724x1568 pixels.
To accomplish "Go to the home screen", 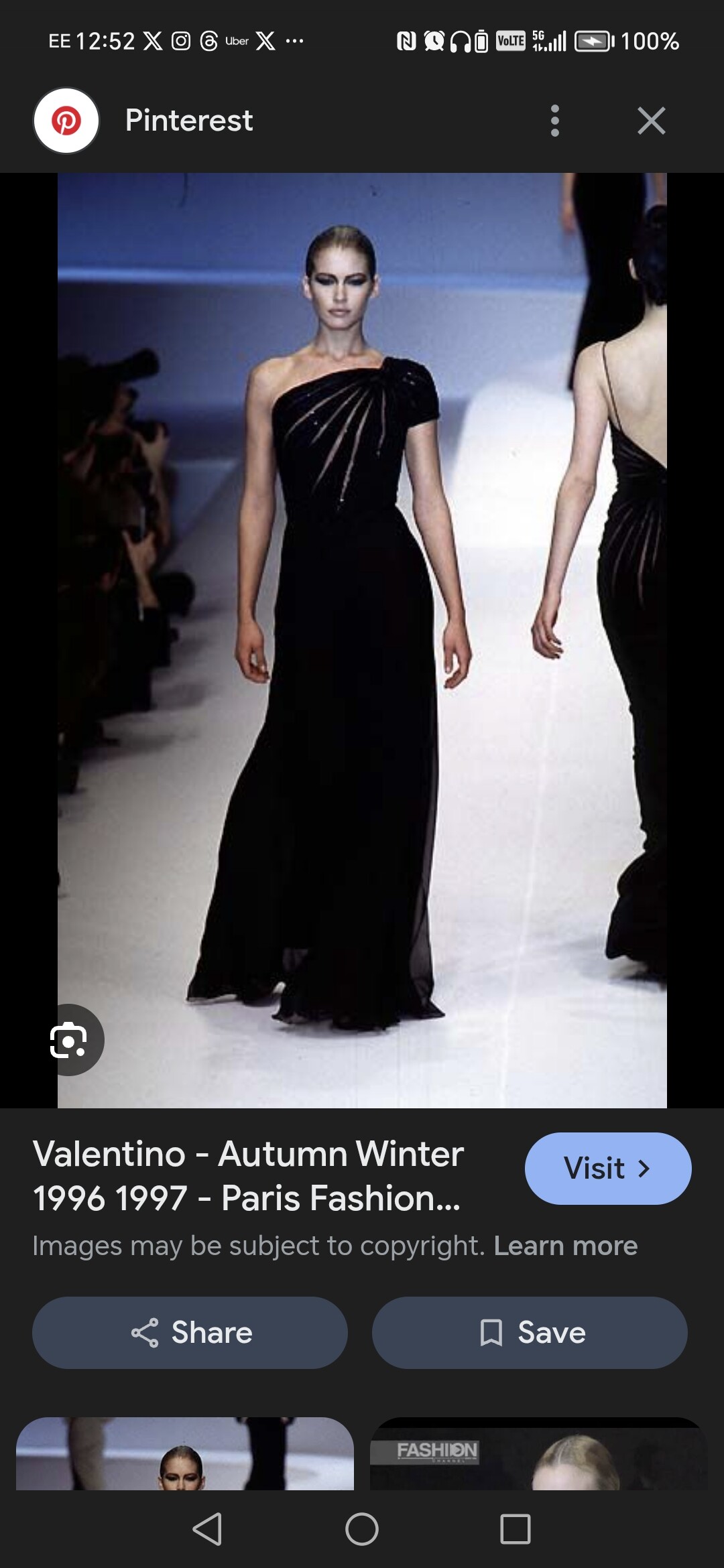I will click(362, 1529).
